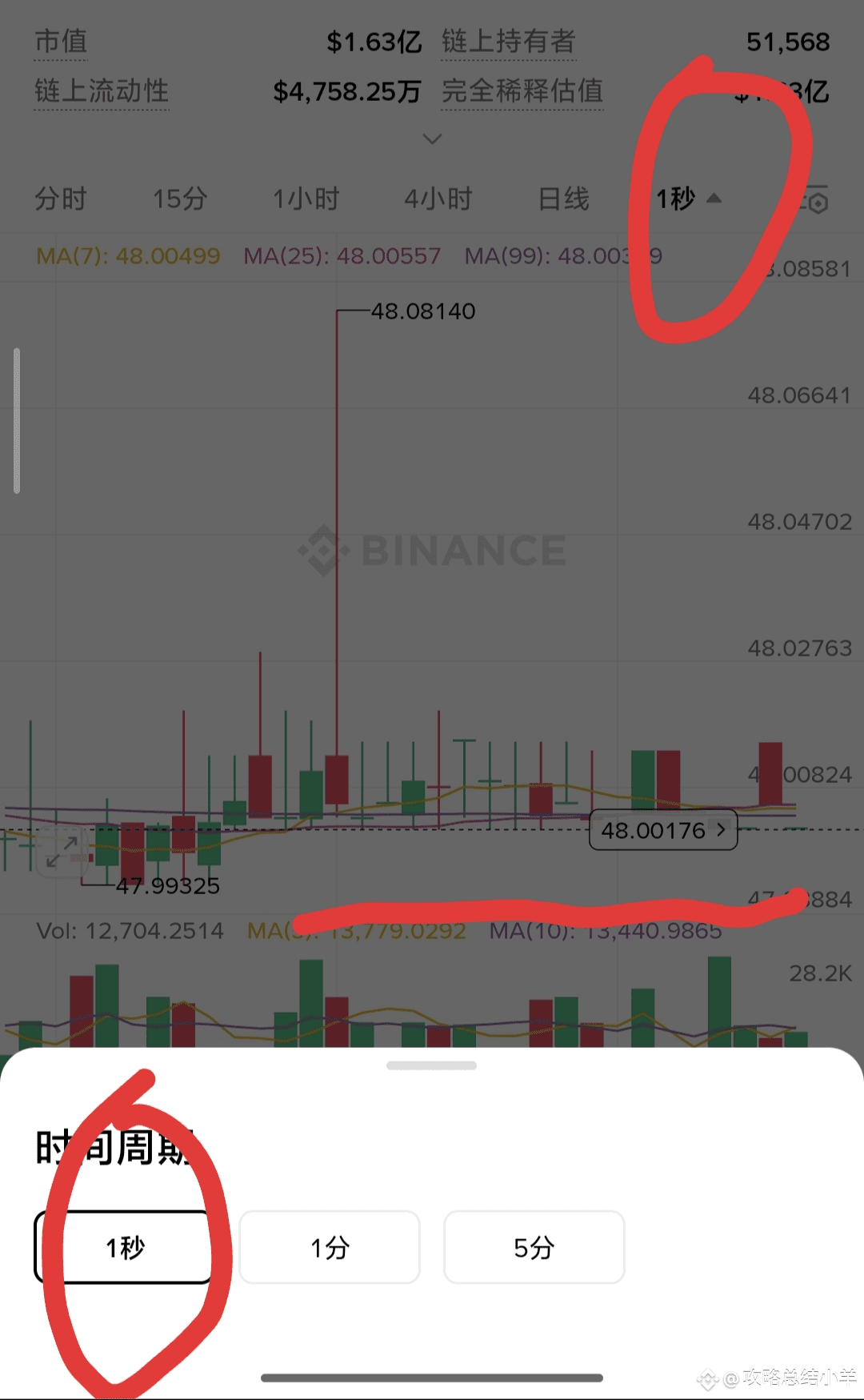Expand more token stats chevron
The height and width of the screenshot is (1400, 864).
coord(432,139)
